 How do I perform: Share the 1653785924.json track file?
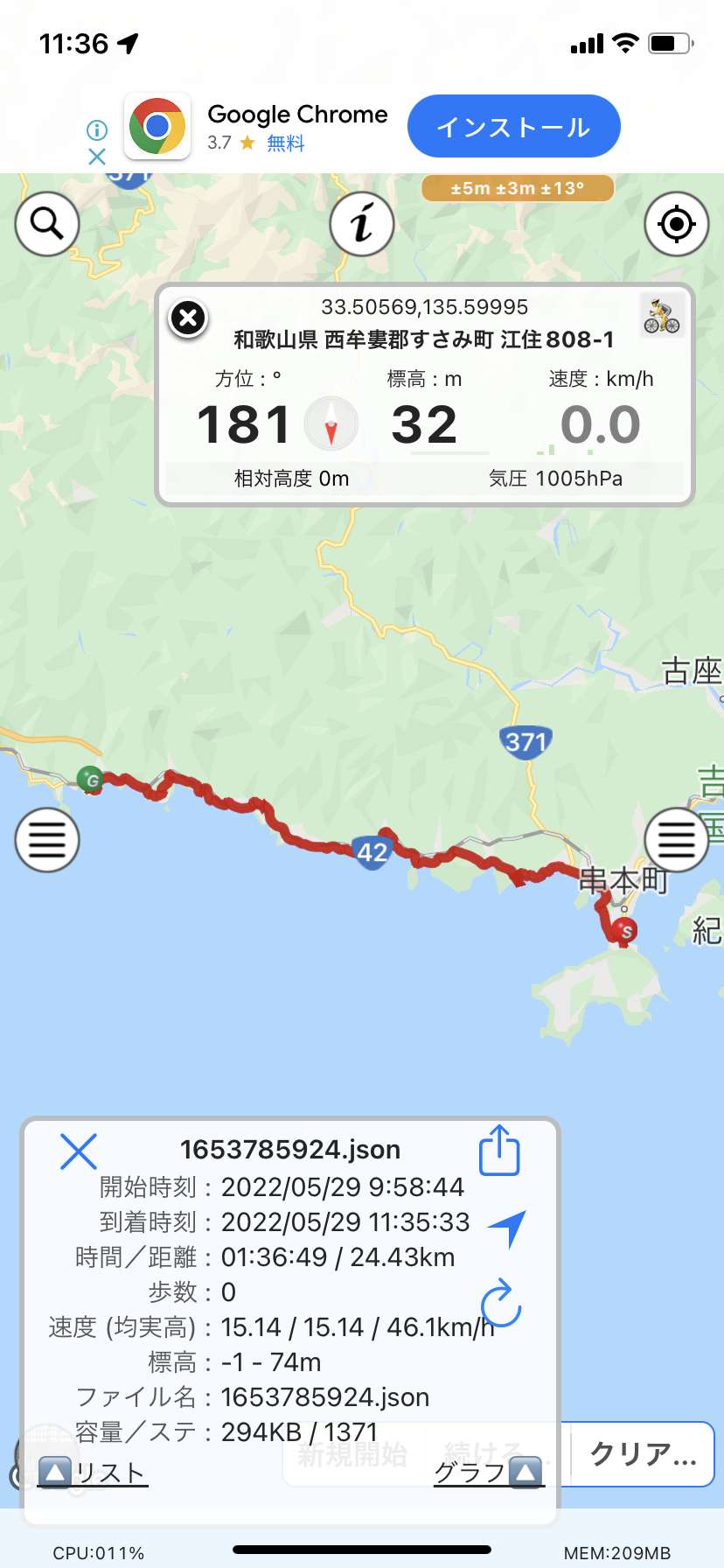click(x=500, y=1150)
